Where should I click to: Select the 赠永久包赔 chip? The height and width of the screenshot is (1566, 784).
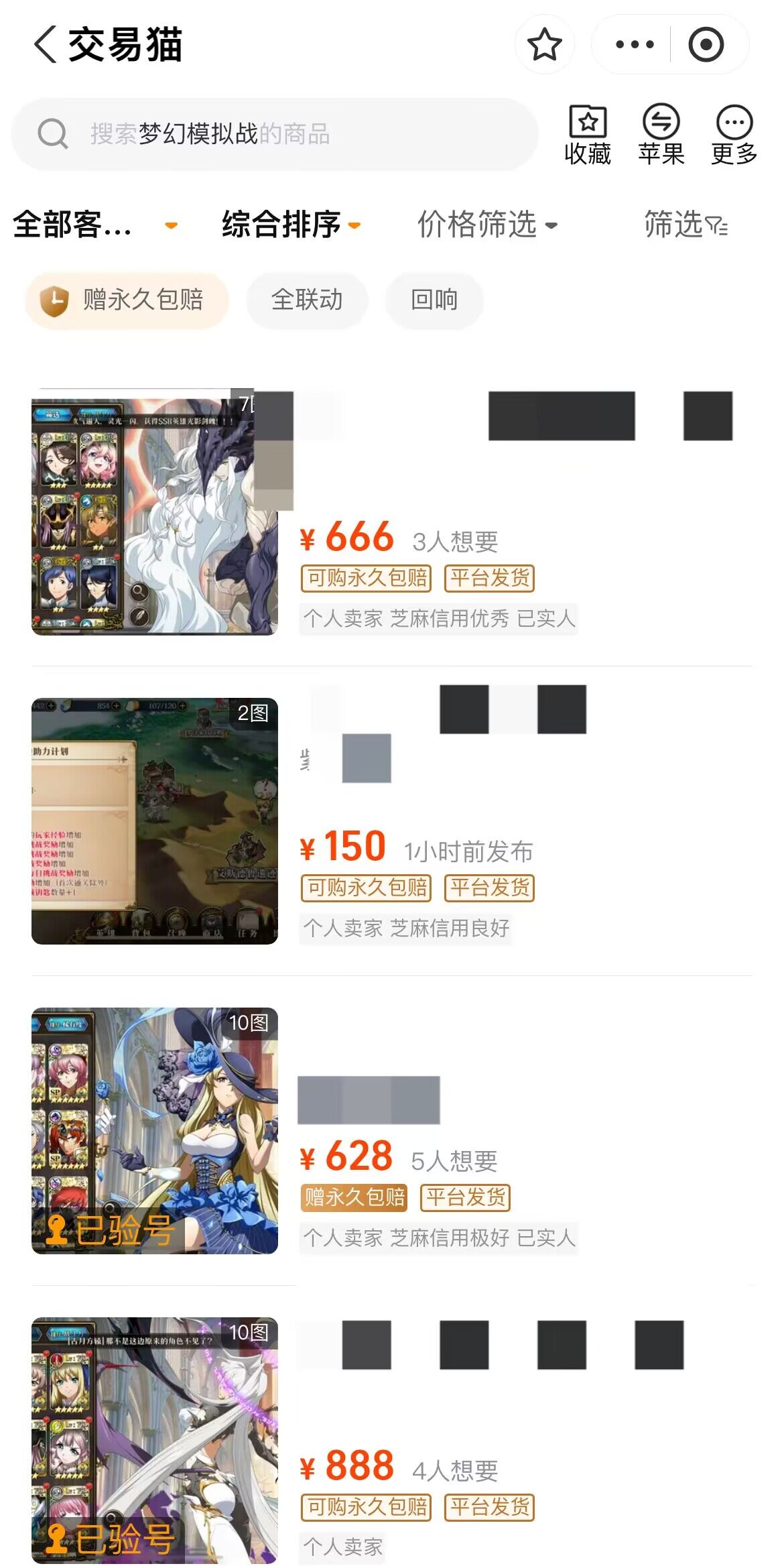pyautogui.click(x=127, y=300)
